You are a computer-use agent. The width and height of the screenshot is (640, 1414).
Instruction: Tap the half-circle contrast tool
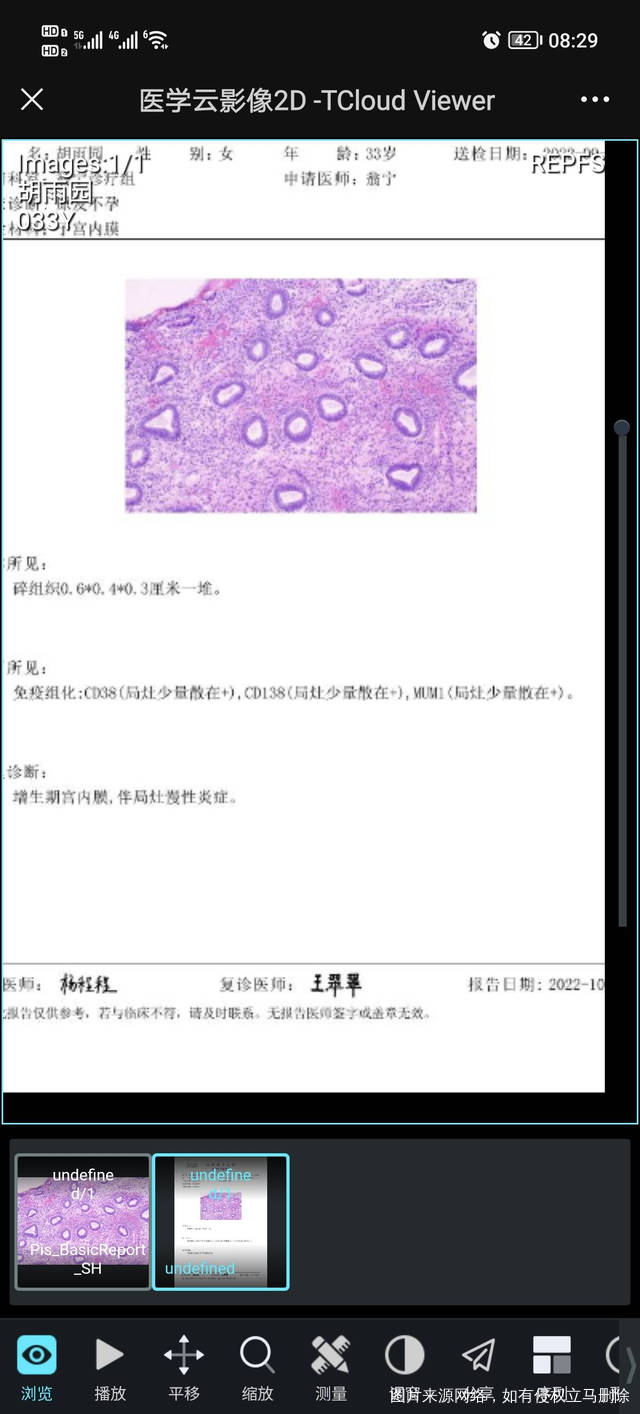405,1356
